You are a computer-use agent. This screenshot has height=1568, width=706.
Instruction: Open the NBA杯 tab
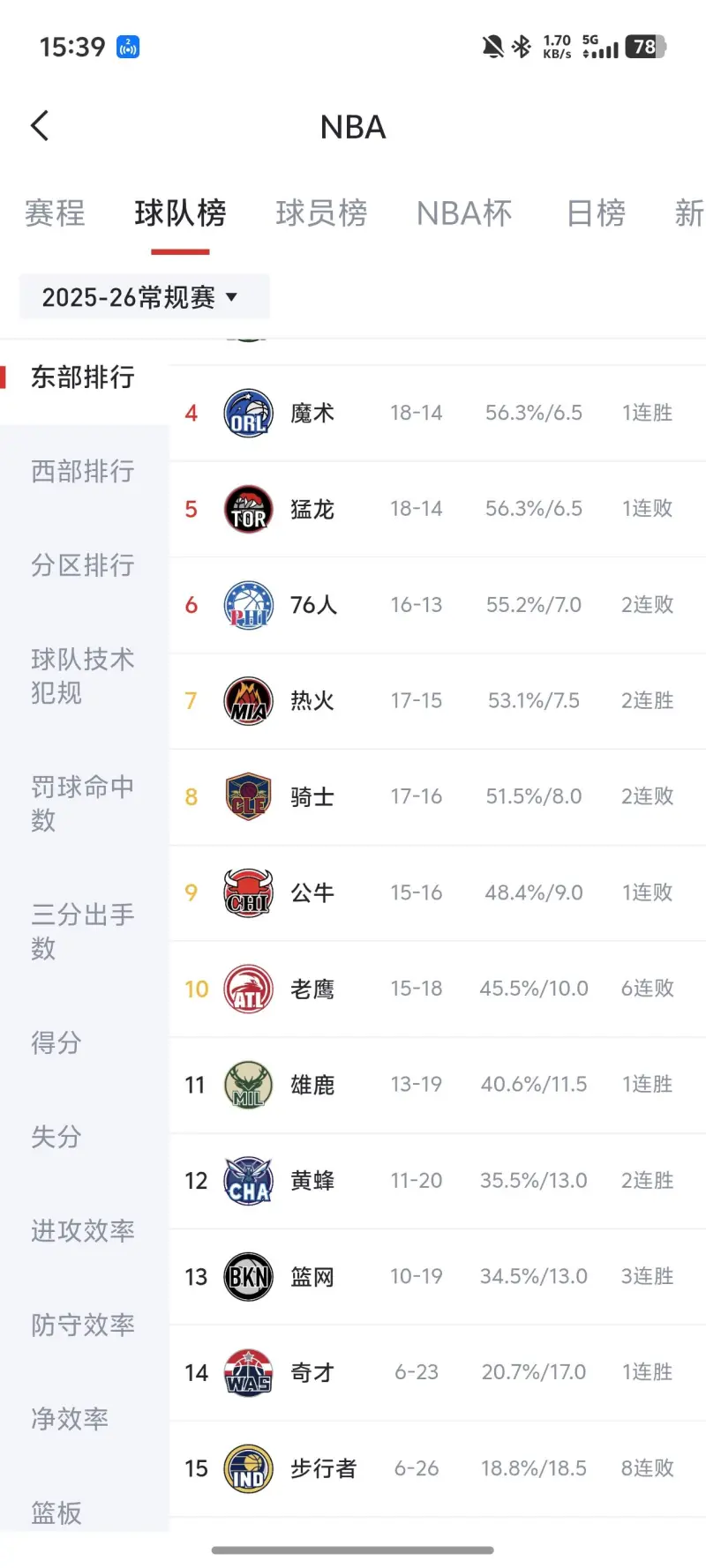coord(464,213)
